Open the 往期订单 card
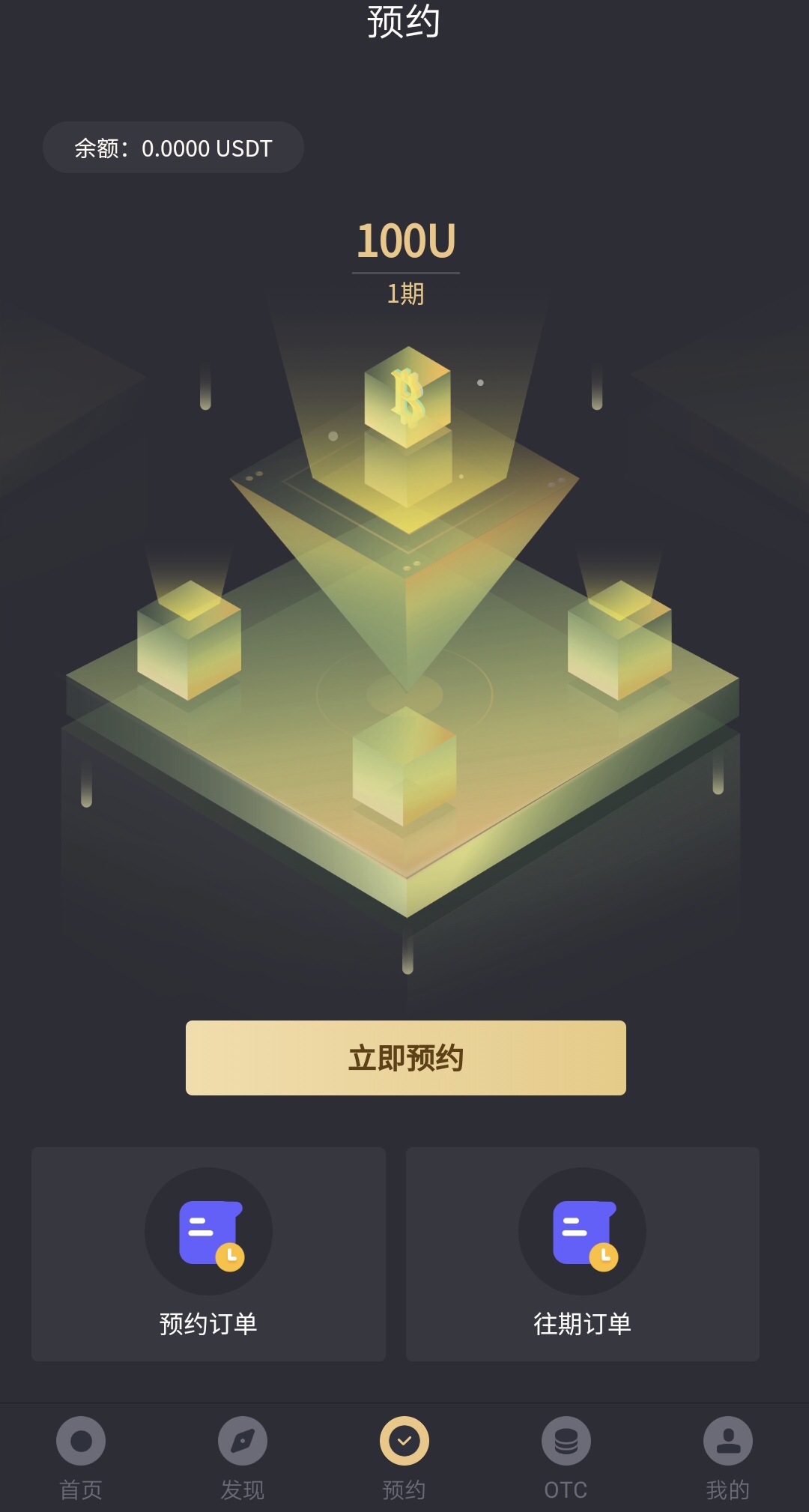 coord(582,1254)
